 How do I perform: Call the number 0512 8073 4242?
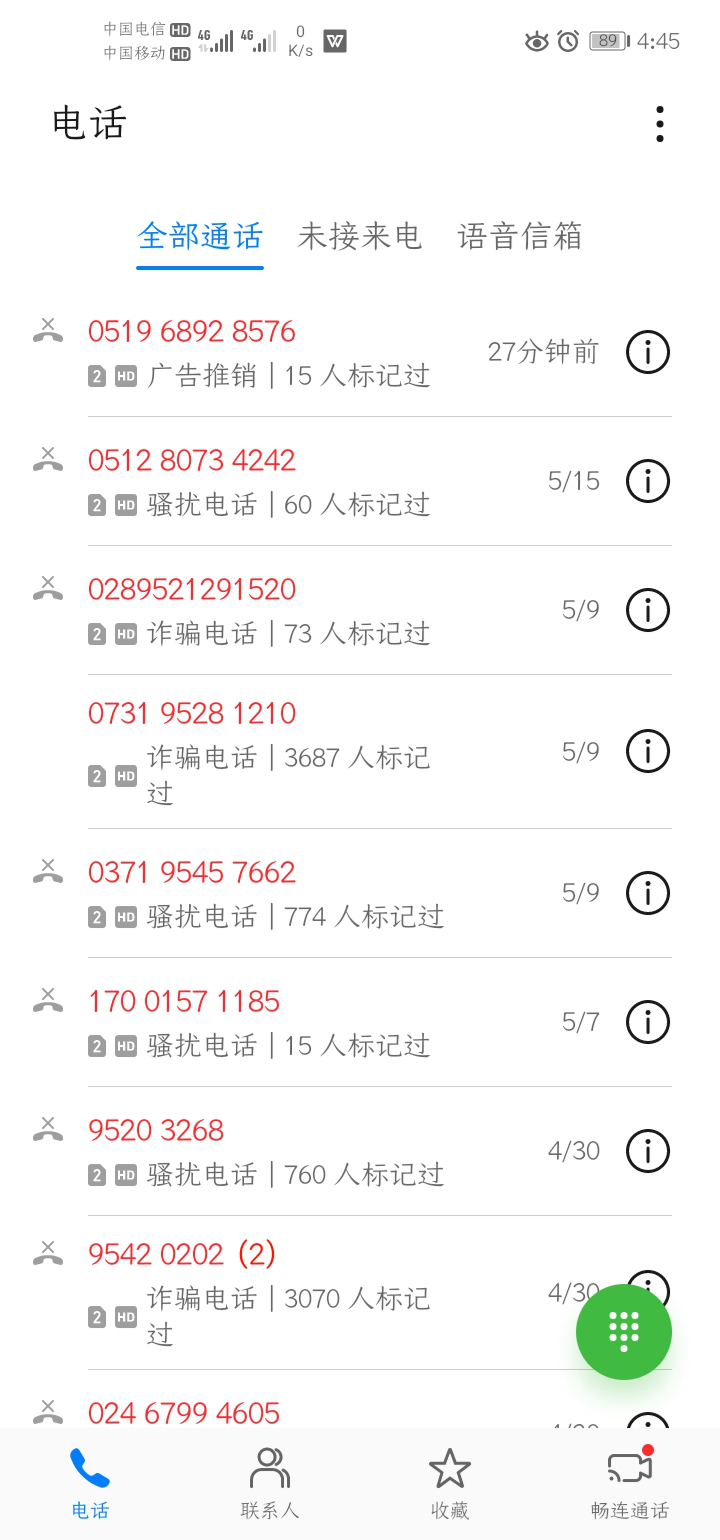[260, 481]
